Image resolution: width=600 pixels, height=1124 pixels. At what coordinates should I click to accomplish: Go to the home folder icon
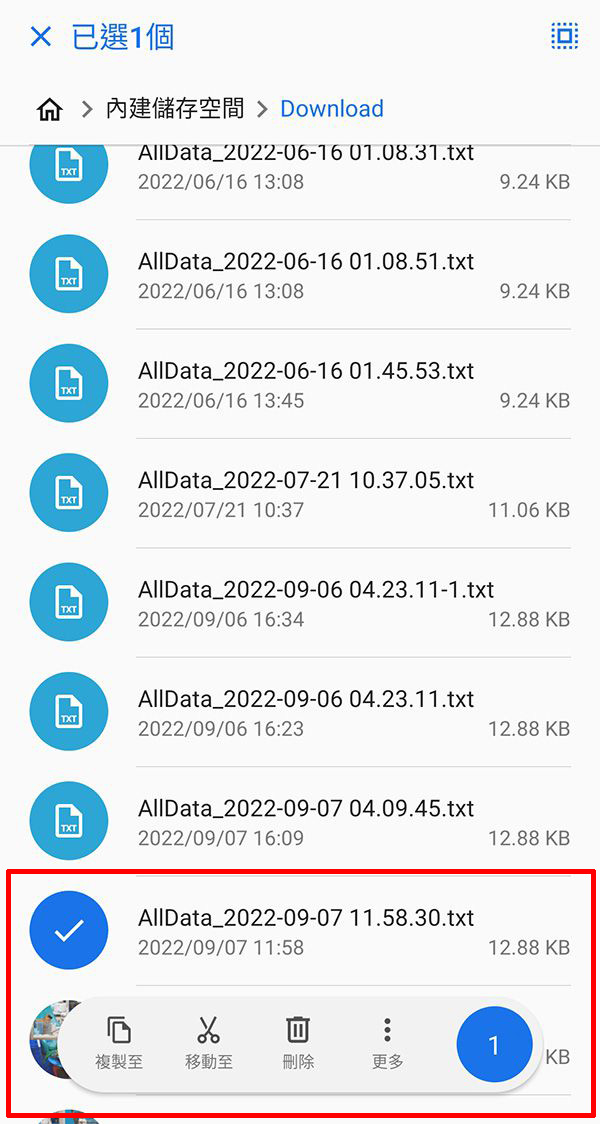tap(49, 110)
